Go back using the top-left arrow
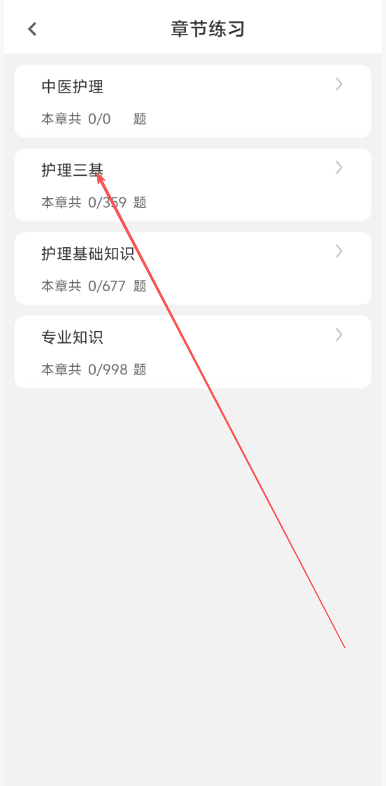 (x=33, y=29)
